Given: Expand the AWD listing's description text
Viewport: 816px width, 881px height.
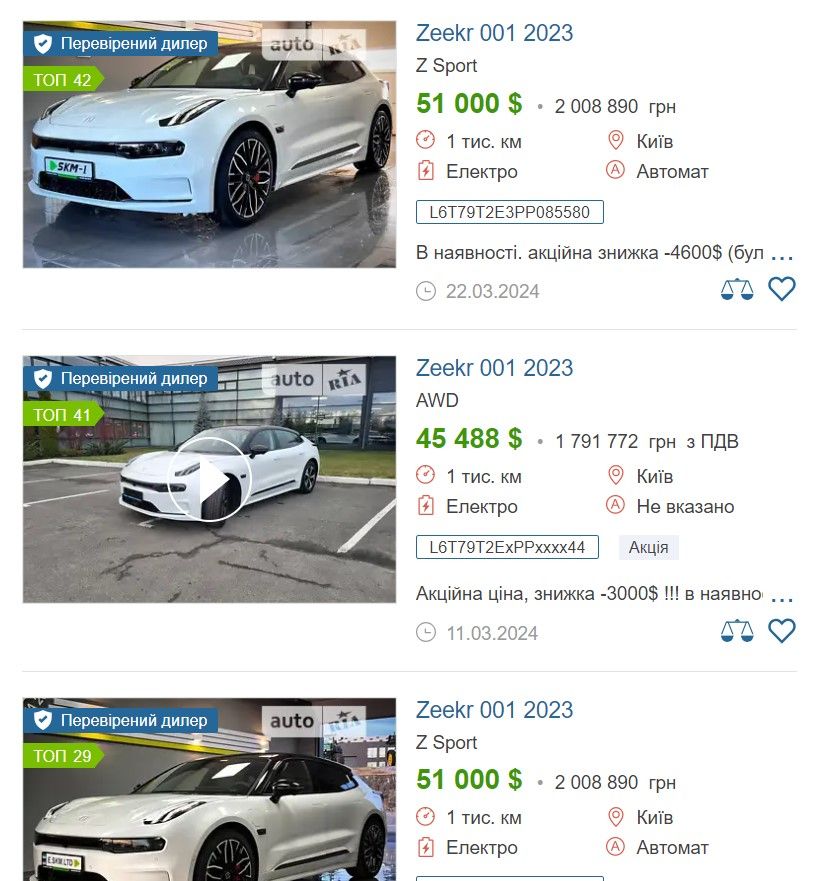Looking at the screenshot, I should (x=782, y=596).
